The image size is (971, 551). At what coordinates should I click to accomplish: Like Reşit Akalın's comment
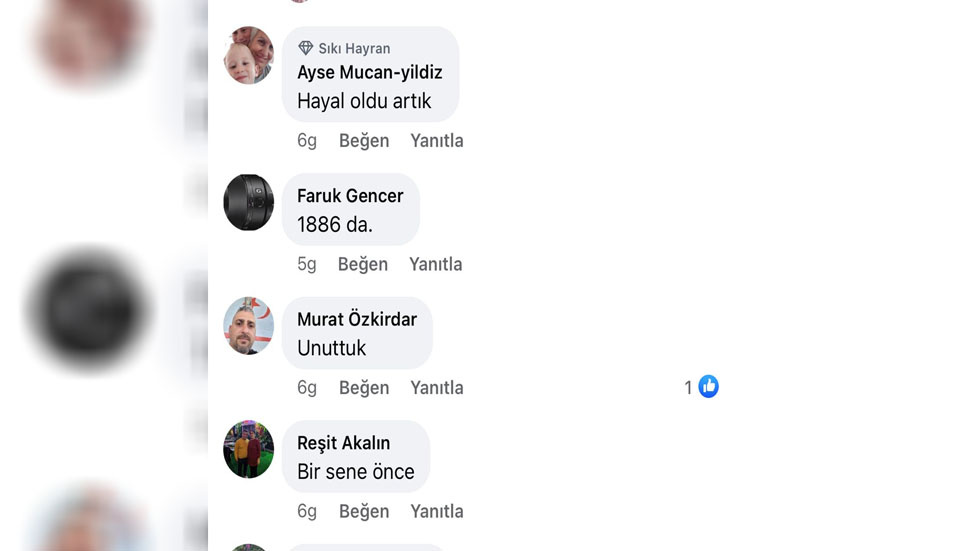(x=363, y=511)
